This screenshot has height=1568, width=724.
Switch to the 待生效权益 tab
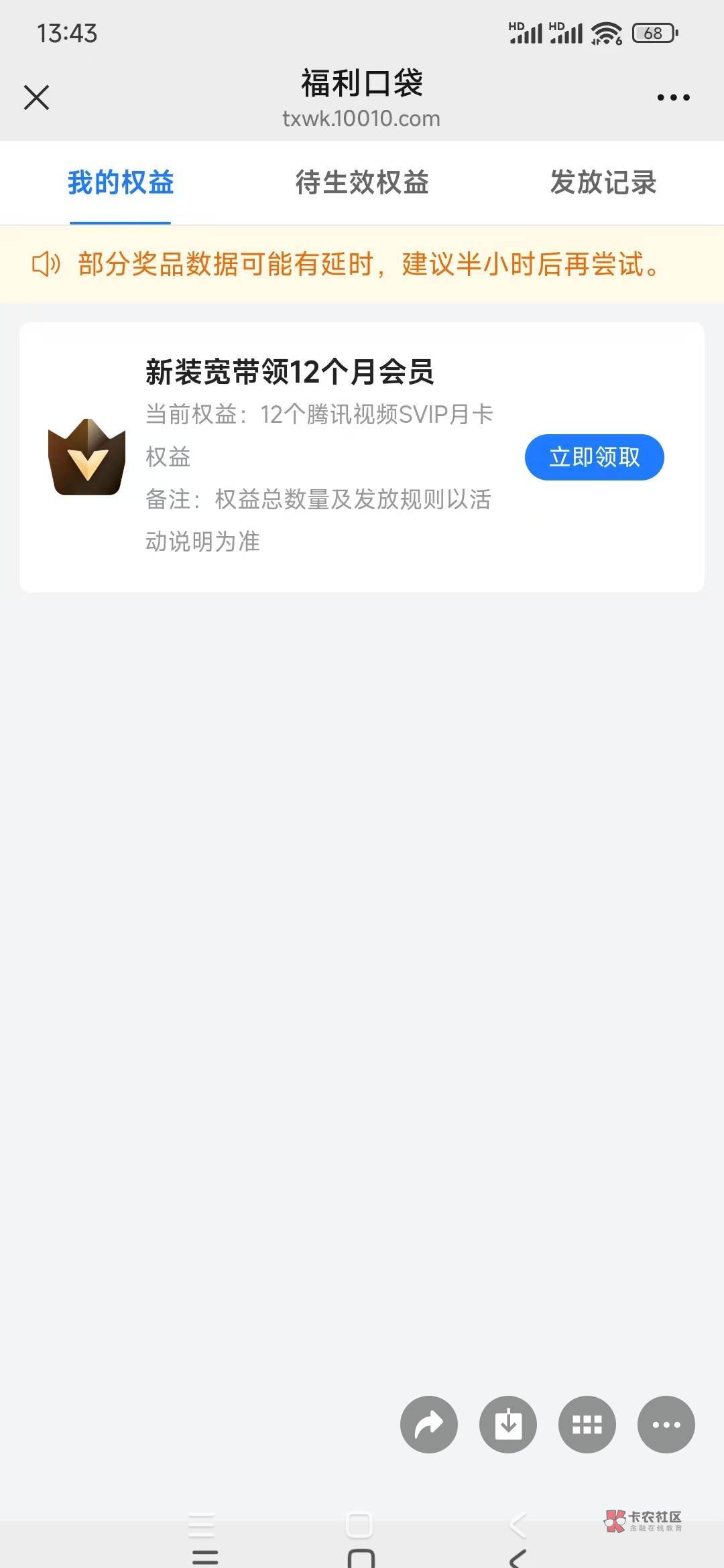(x=362, y=183)
